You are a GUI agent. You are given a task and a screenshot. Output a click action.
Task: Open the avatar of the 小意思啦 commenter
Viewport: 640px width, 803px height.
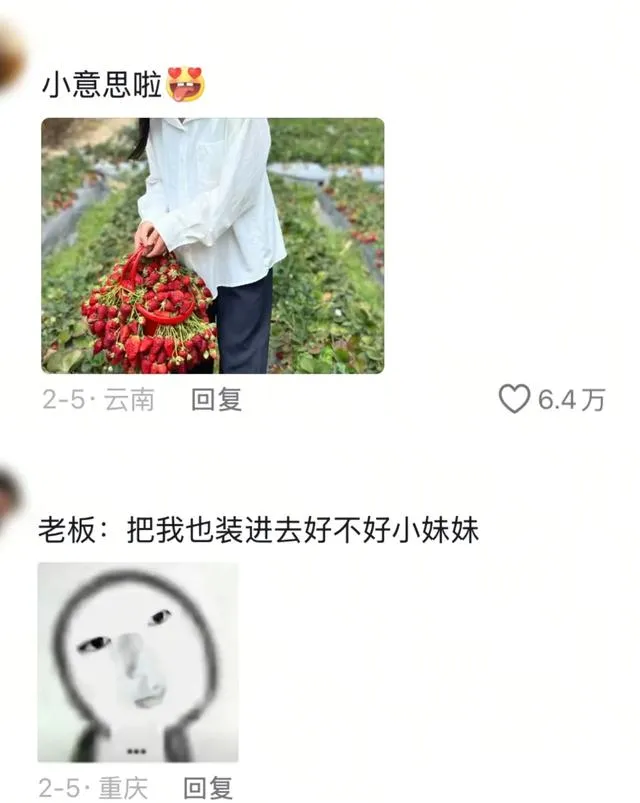click(x=8, y=58)
